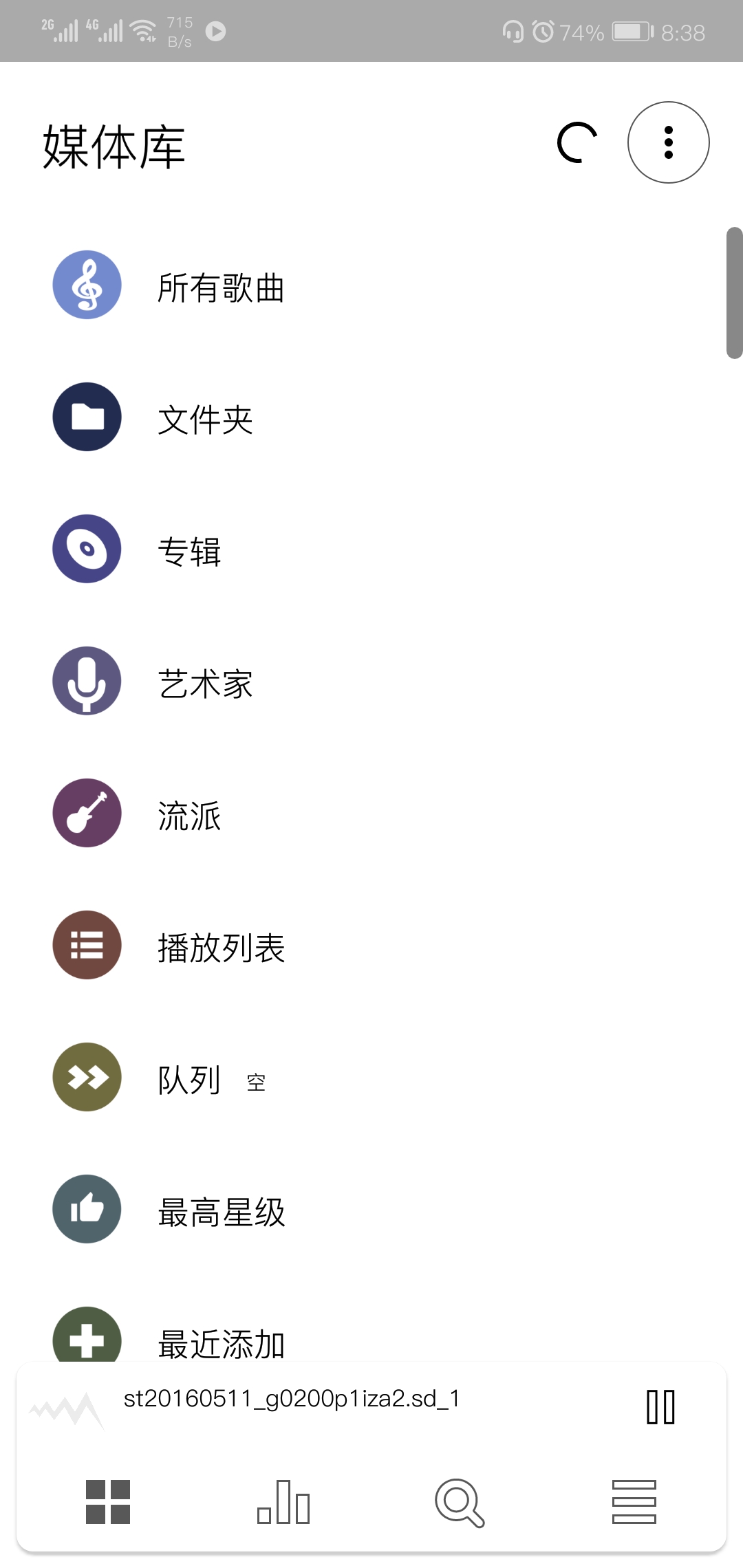Browse 专辑 albums
This screenshot has width=743, height=1568.
[371, 549]
